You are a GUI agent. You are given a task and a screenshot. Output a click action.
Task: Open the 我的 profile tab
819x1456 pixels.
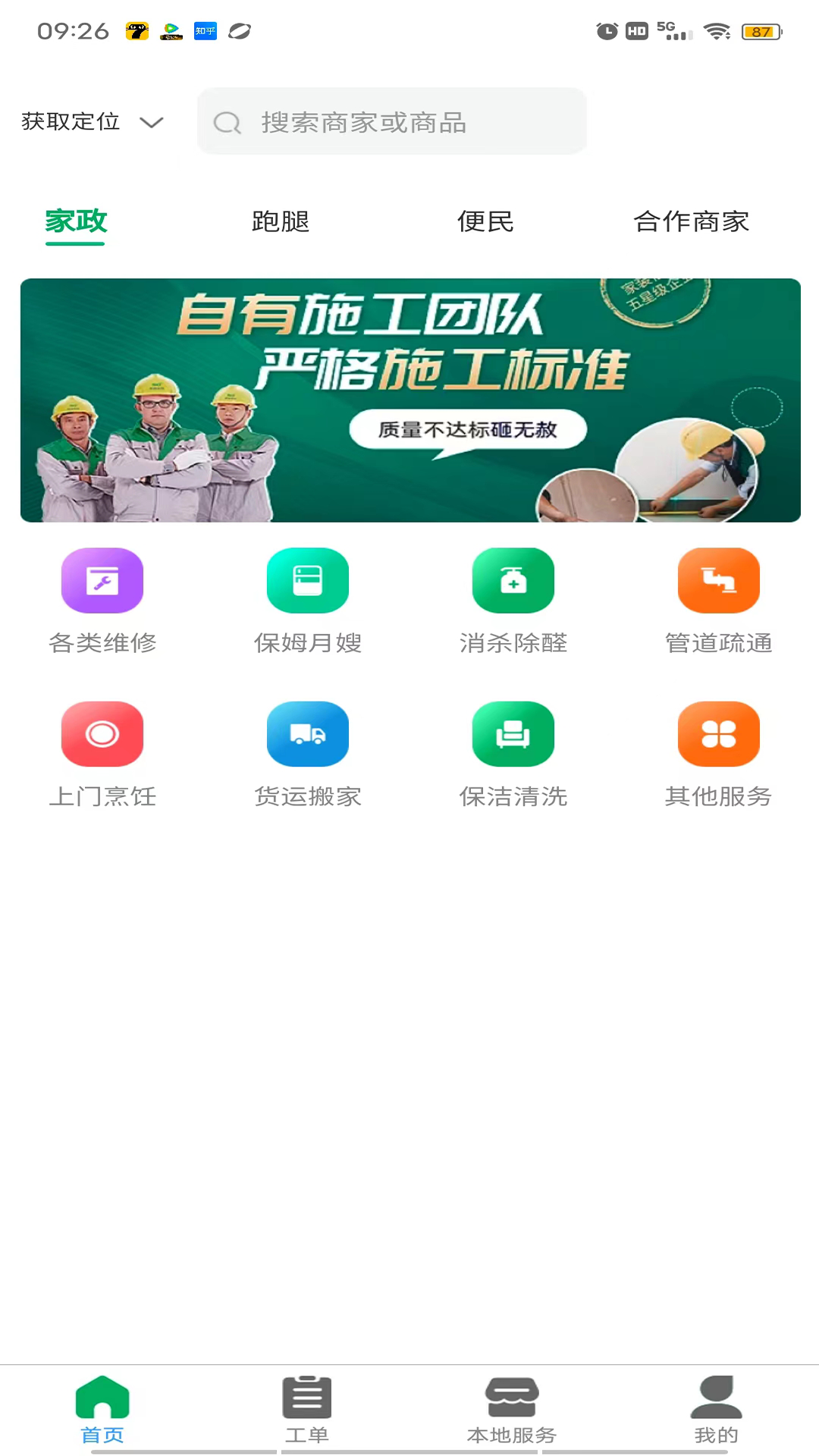click(x=716, y=1410)
